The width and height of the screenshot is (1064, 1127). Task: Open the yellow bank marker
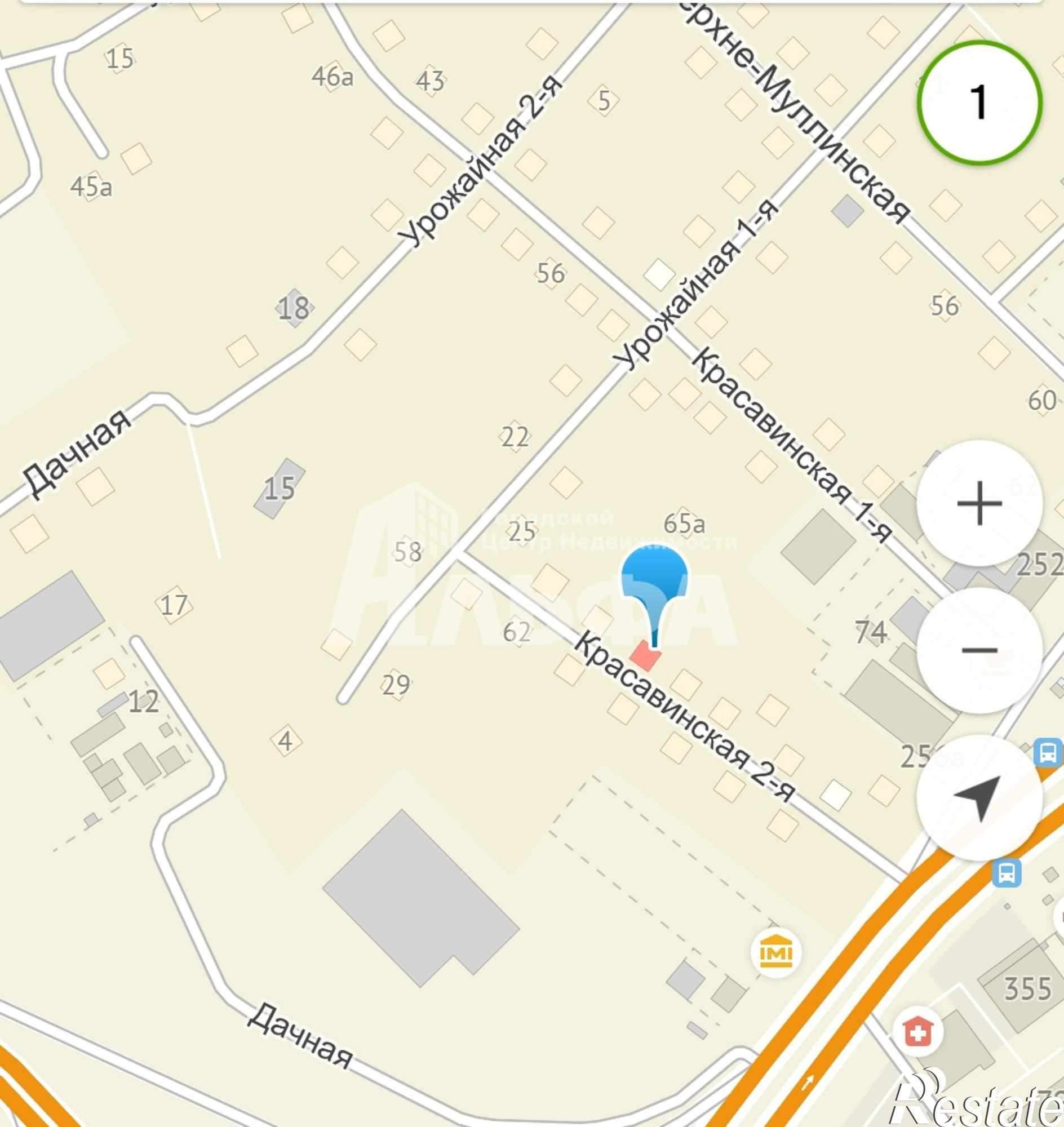pyautogui.click(x=775, y=953)
